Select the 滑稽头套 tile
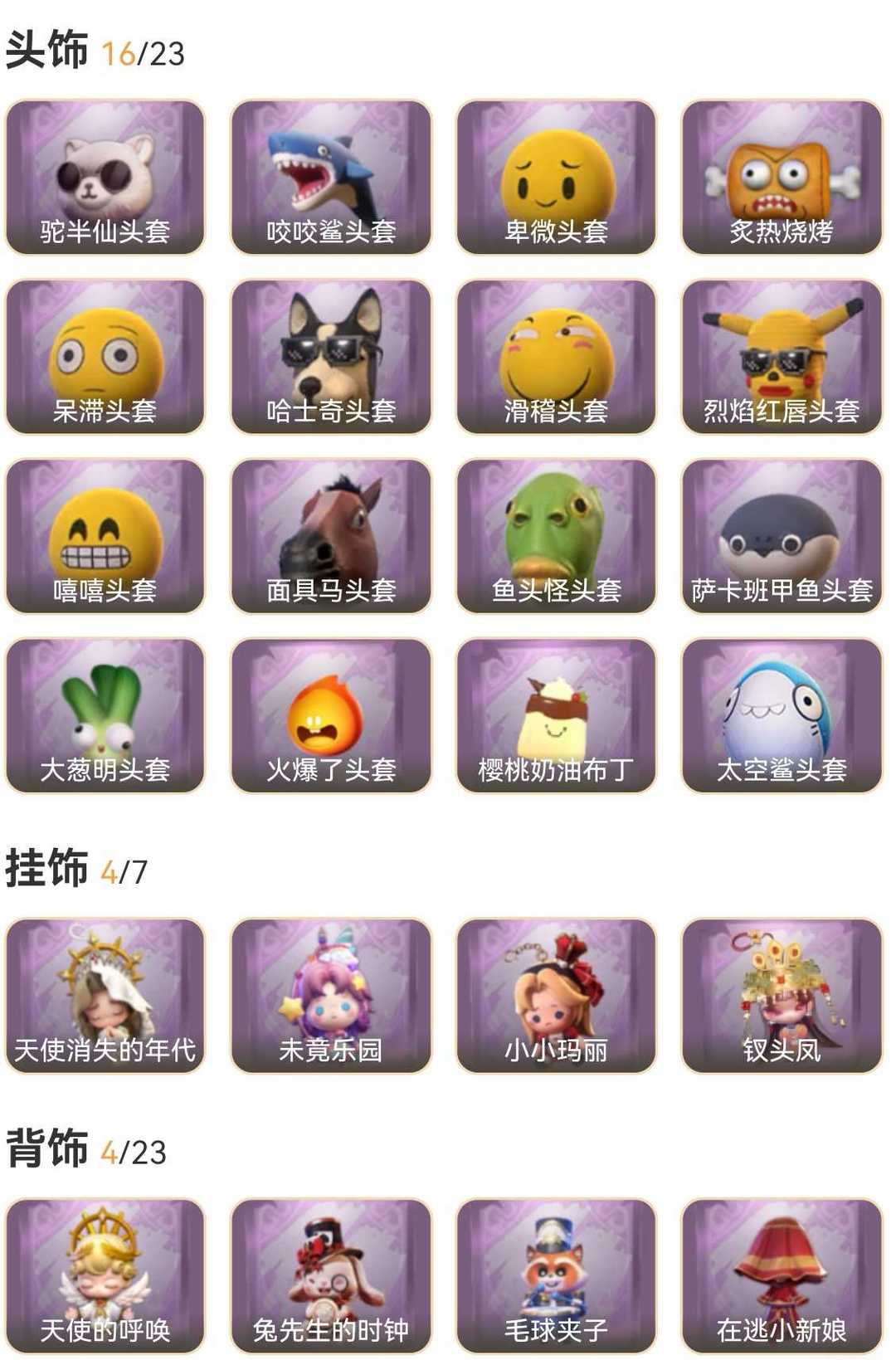 (x=556, y=356)
